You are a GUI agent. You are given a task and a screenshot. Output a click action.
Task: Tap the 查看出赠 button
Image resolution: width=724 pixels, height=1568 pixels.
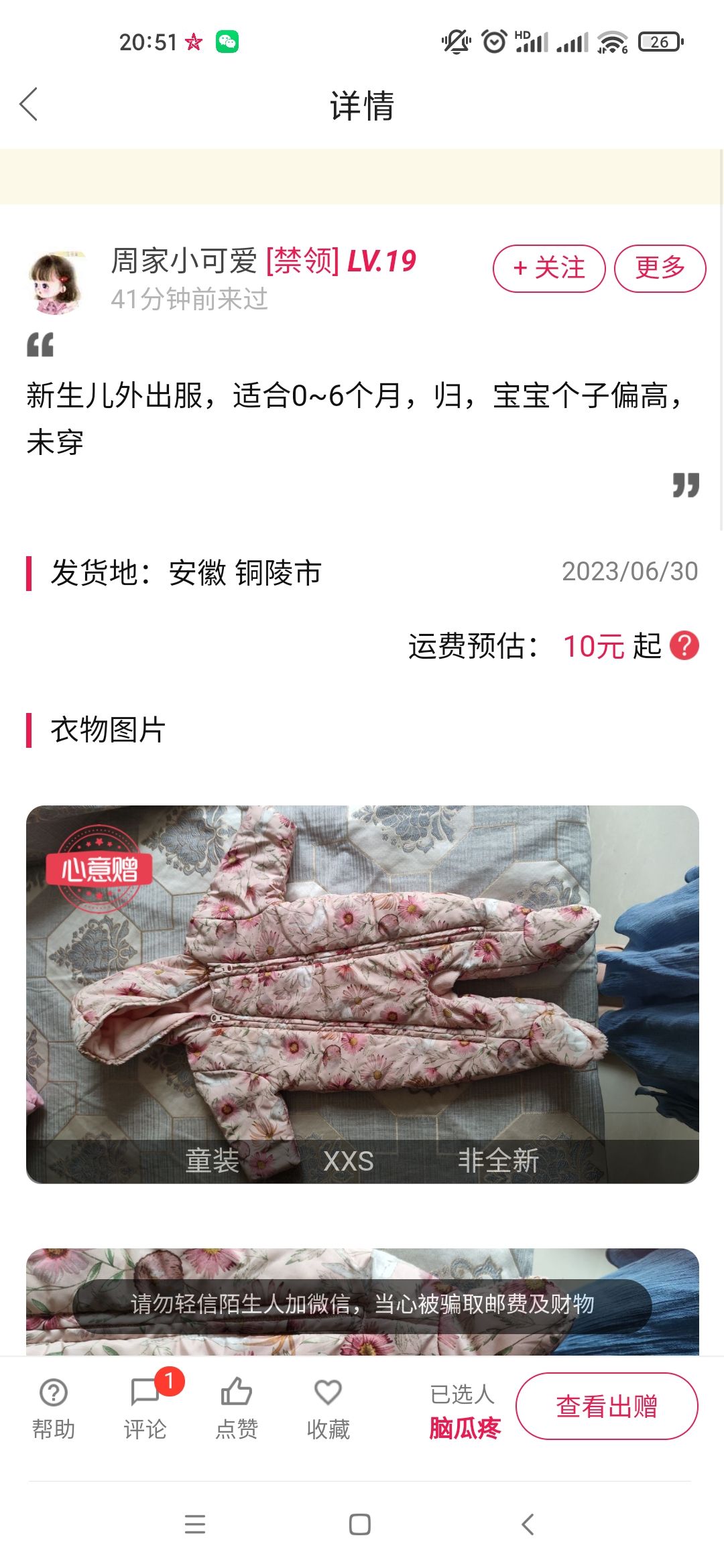pos(607,1406)
